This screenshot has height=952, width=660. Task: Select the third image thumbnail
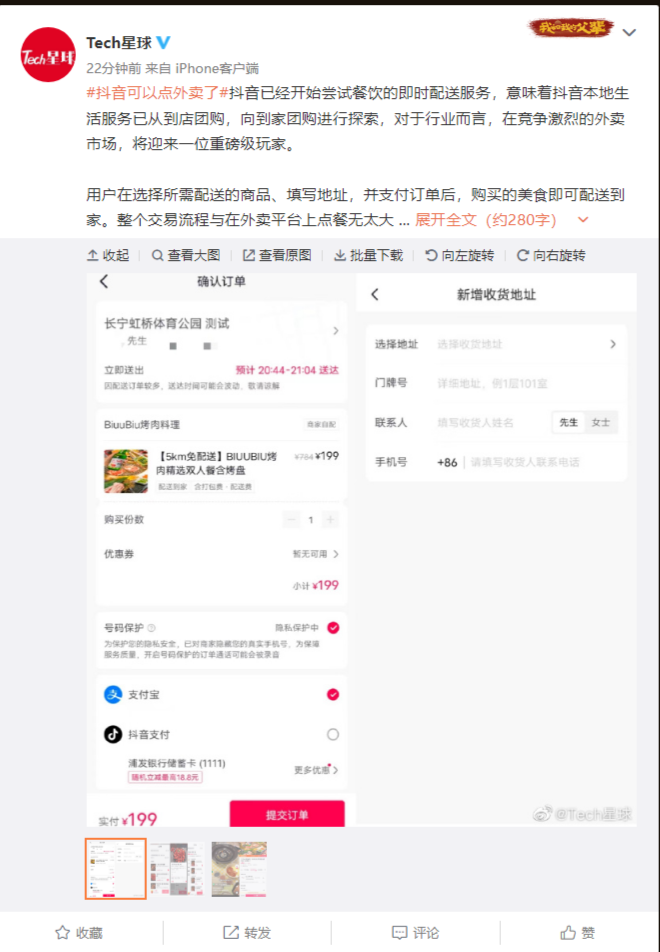tap(239, 868)
